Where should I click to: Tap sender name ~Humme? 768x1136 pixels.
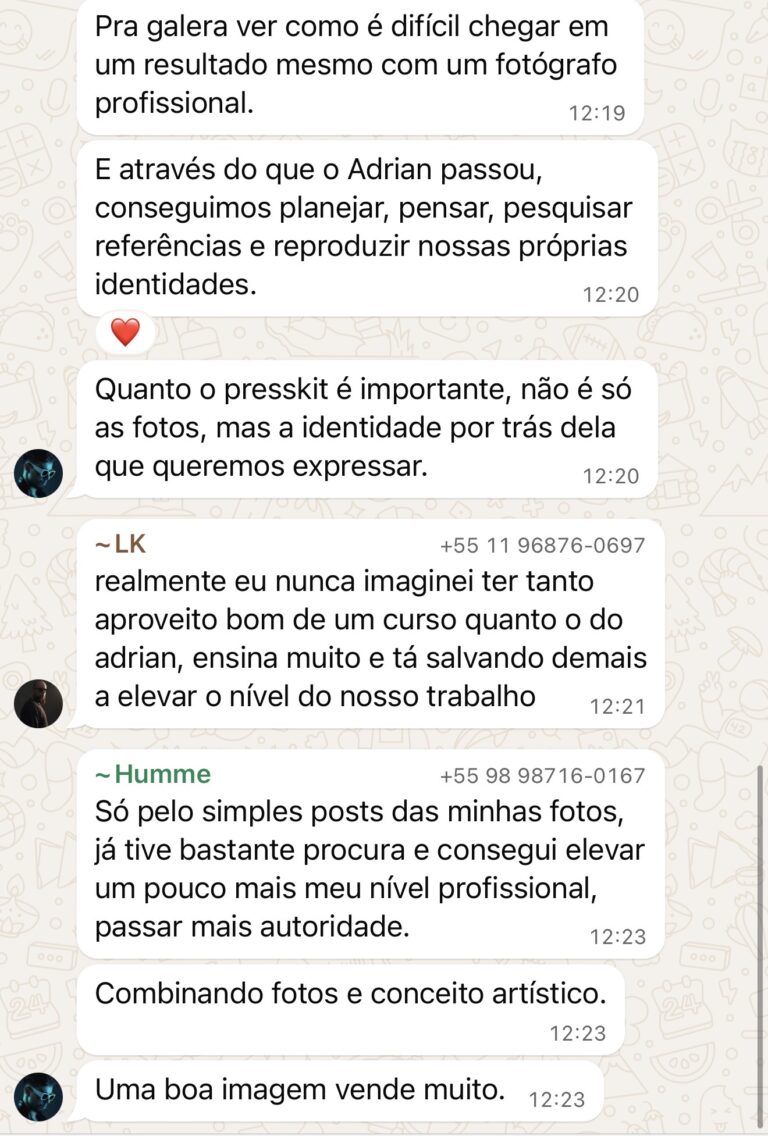coord(153,774)
